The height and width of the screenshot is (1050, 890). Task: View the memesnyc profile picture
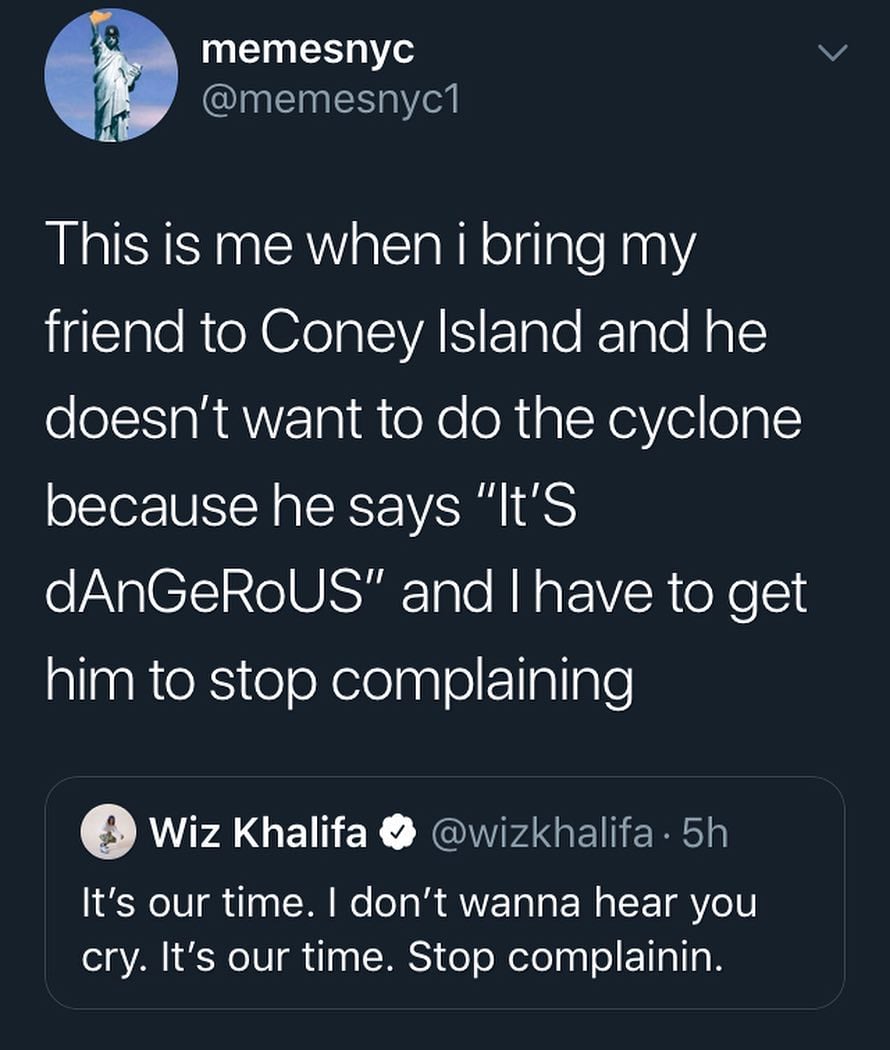(x=111, y=75)
